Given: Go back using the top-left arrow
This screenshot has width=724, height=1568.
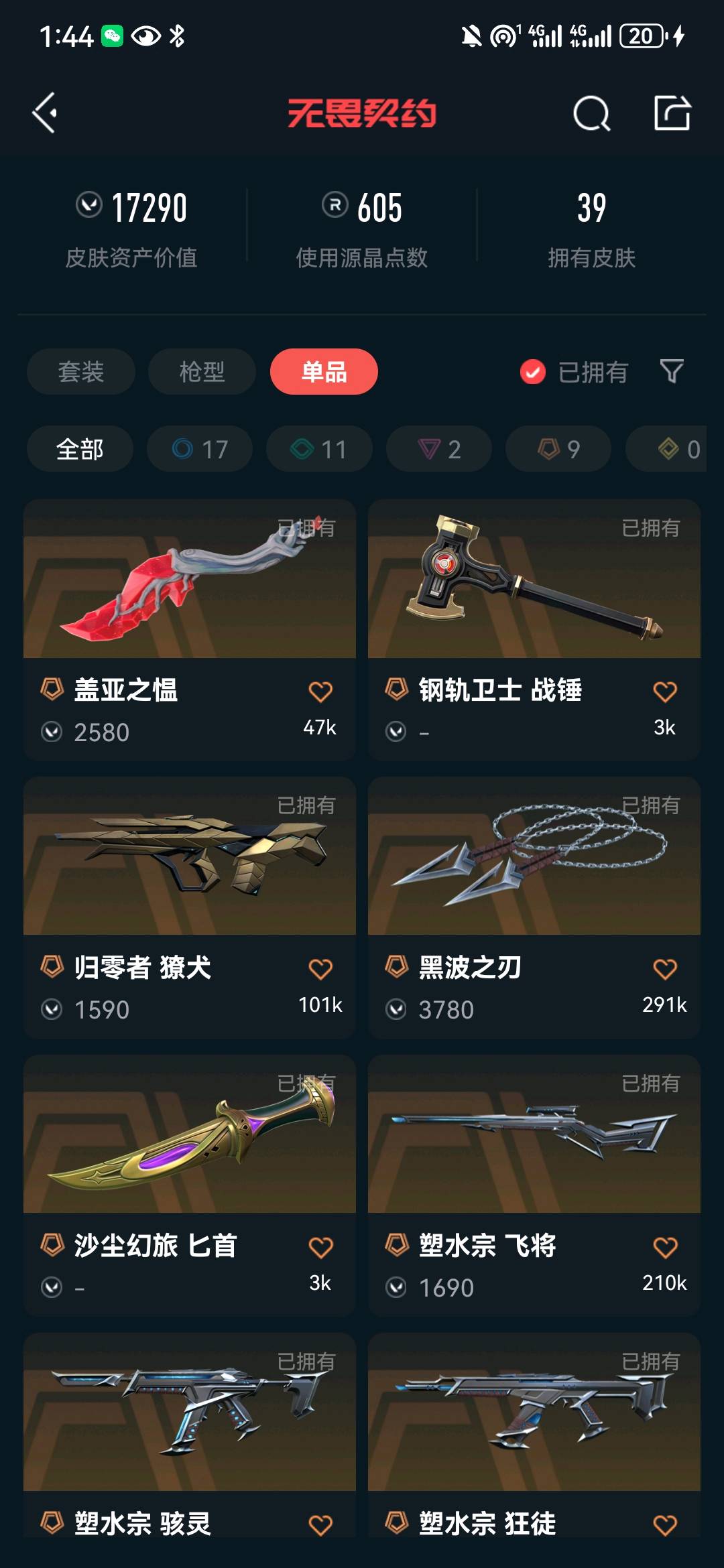Looking at the screenshot, I should click(45, 113).
